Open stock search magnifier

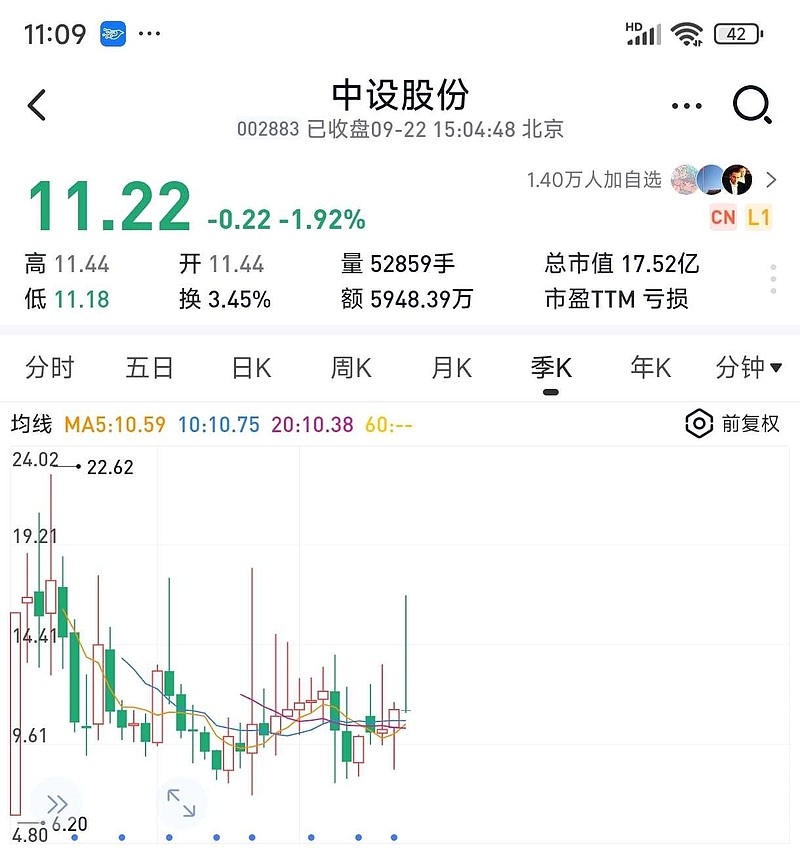751,105
